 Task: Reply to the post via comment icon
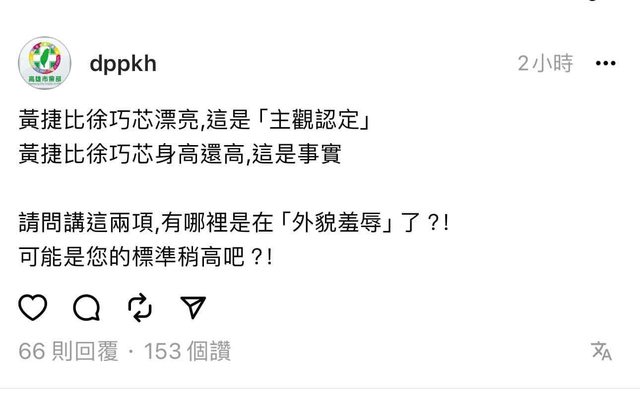coord(86,307)
